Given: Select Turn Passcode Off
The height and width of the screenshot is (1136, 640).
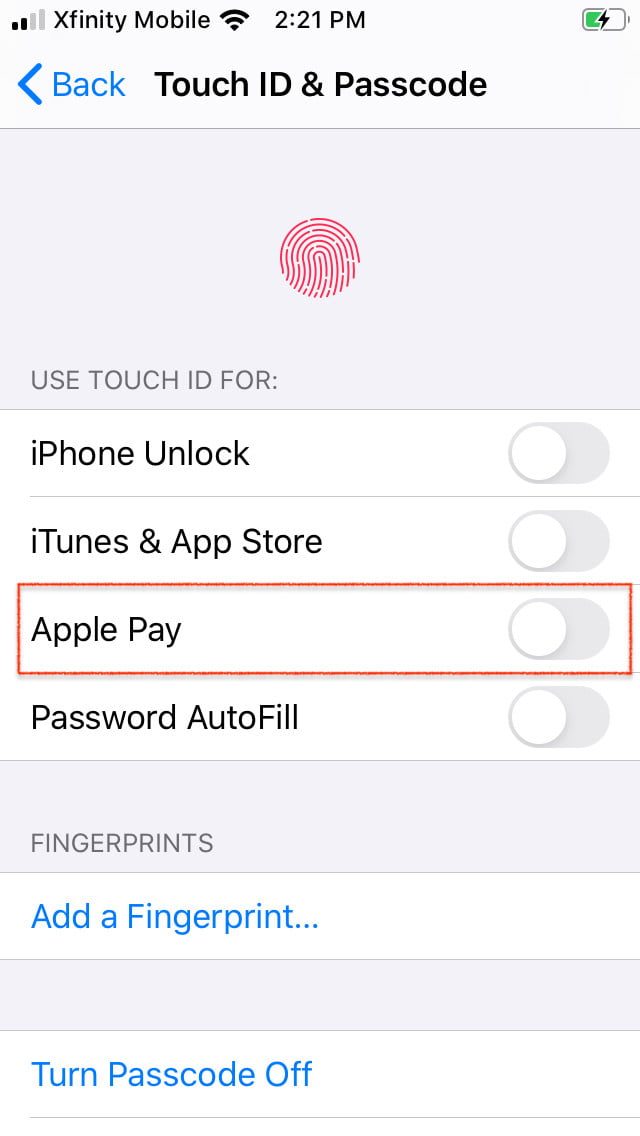Looking at the screenshot, I should point(172,1074).
